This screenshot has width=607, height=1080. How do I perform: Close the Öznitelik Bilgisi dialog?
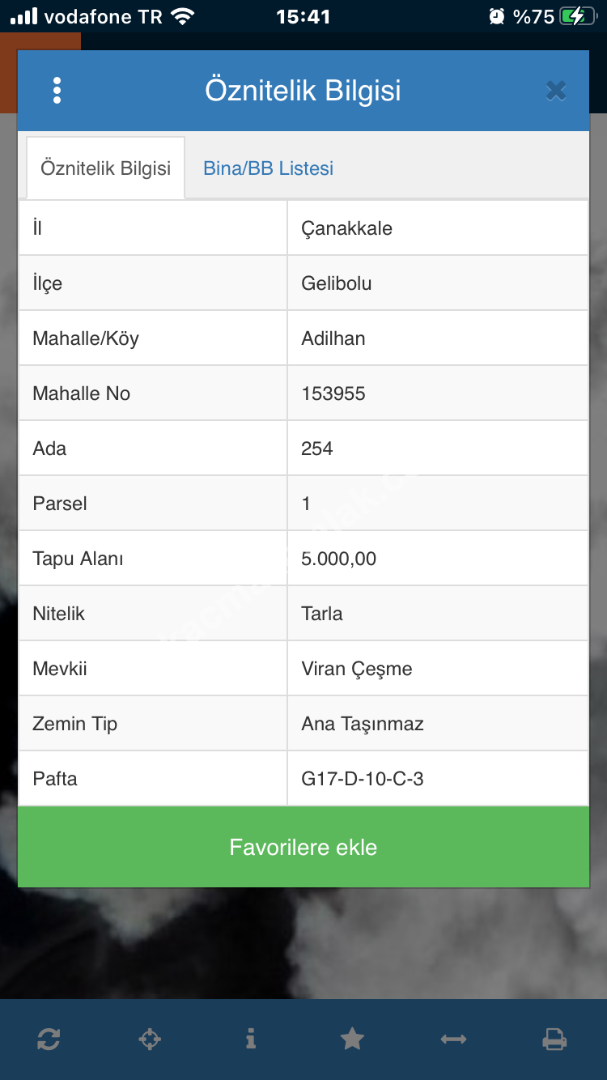coord(556,91)
